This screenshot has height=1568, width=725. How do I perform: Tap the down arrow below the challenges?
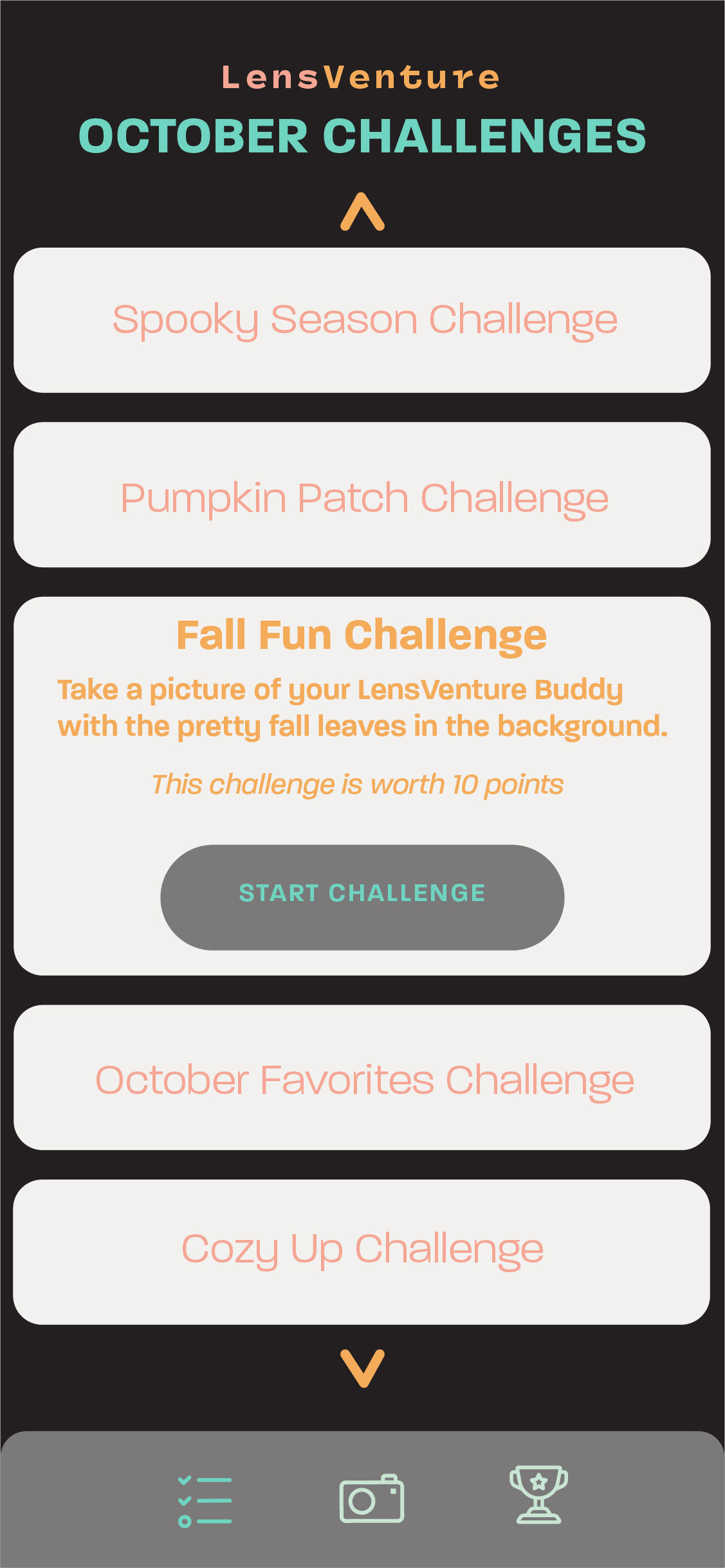[x=362, y=1369]
